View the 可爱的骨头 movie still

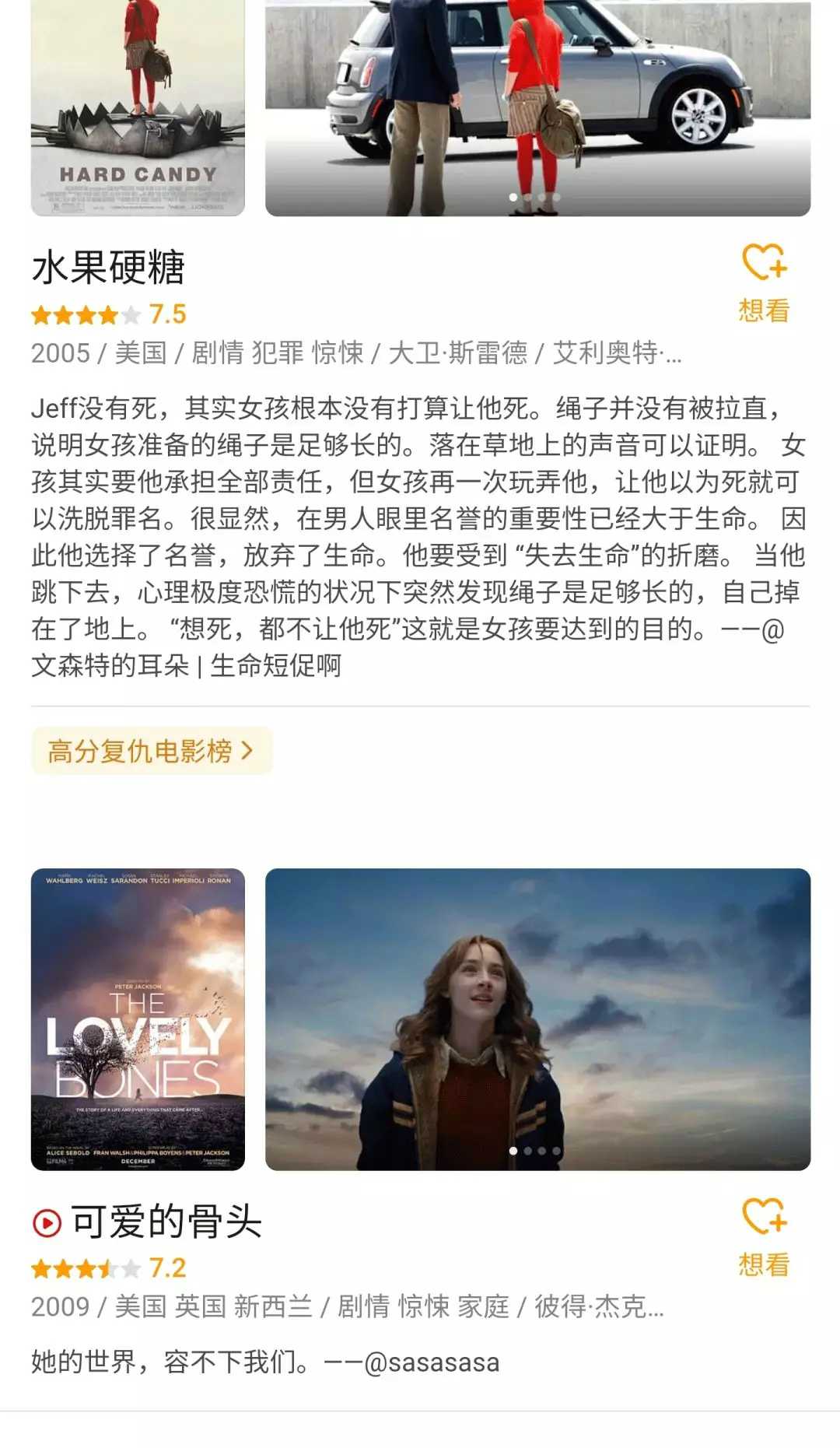[537, 1019]
